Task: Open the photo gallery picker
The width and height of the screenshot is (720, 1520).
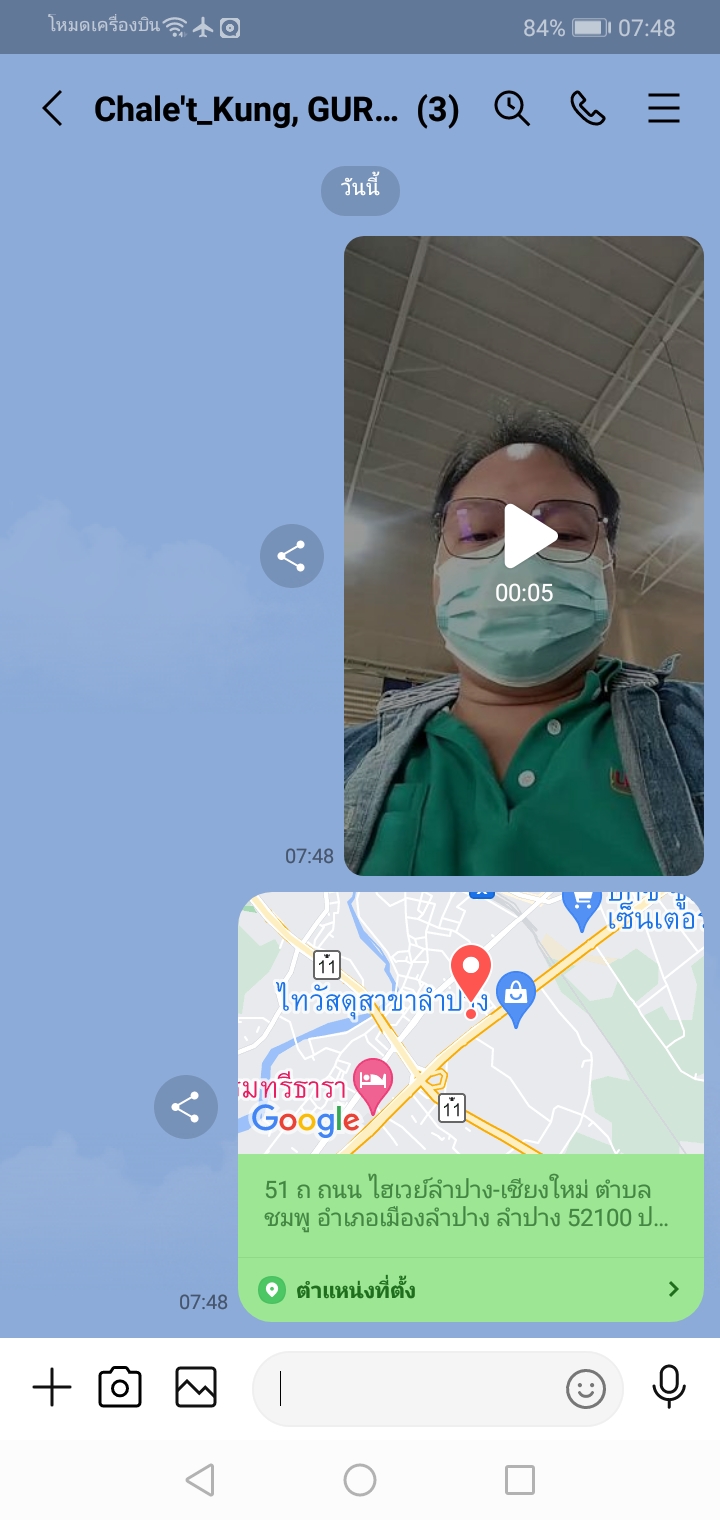Action: pos(196,1388)
